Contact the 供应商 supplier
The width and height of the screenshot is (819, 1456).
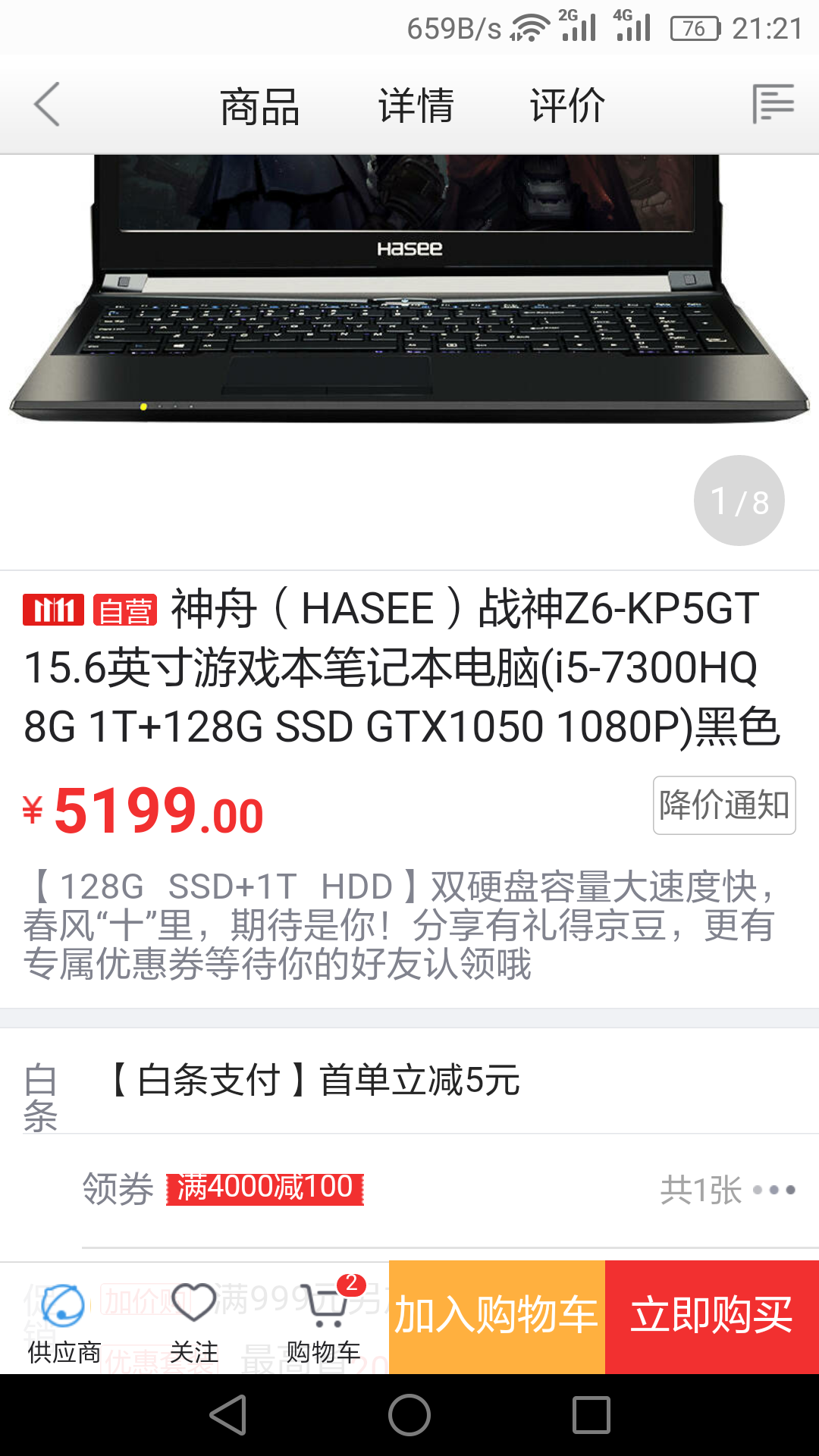64,1321
